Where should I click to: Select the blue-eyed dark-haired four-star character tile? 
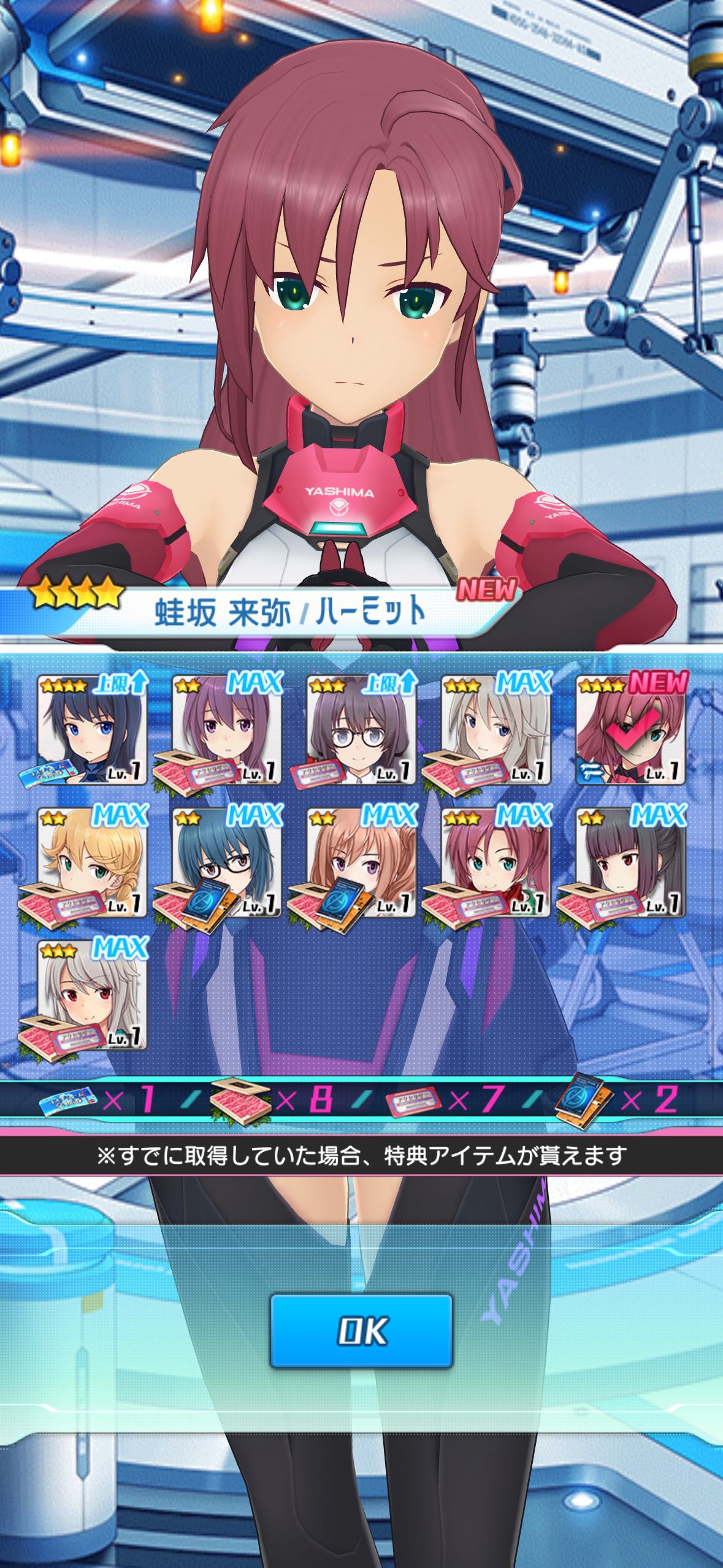click(92, 729)
